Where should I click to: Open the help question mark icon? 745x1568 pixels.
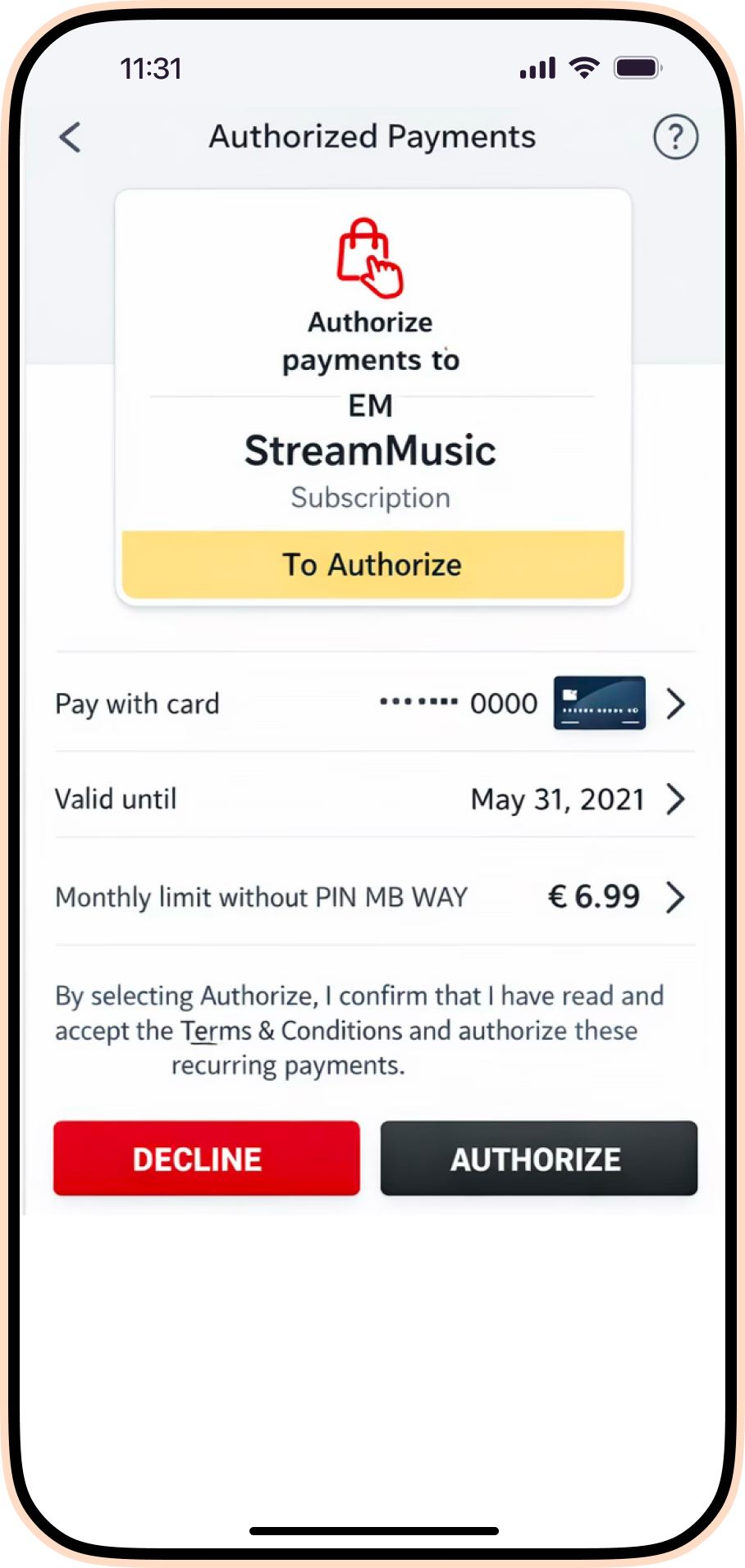click(675, 137)
